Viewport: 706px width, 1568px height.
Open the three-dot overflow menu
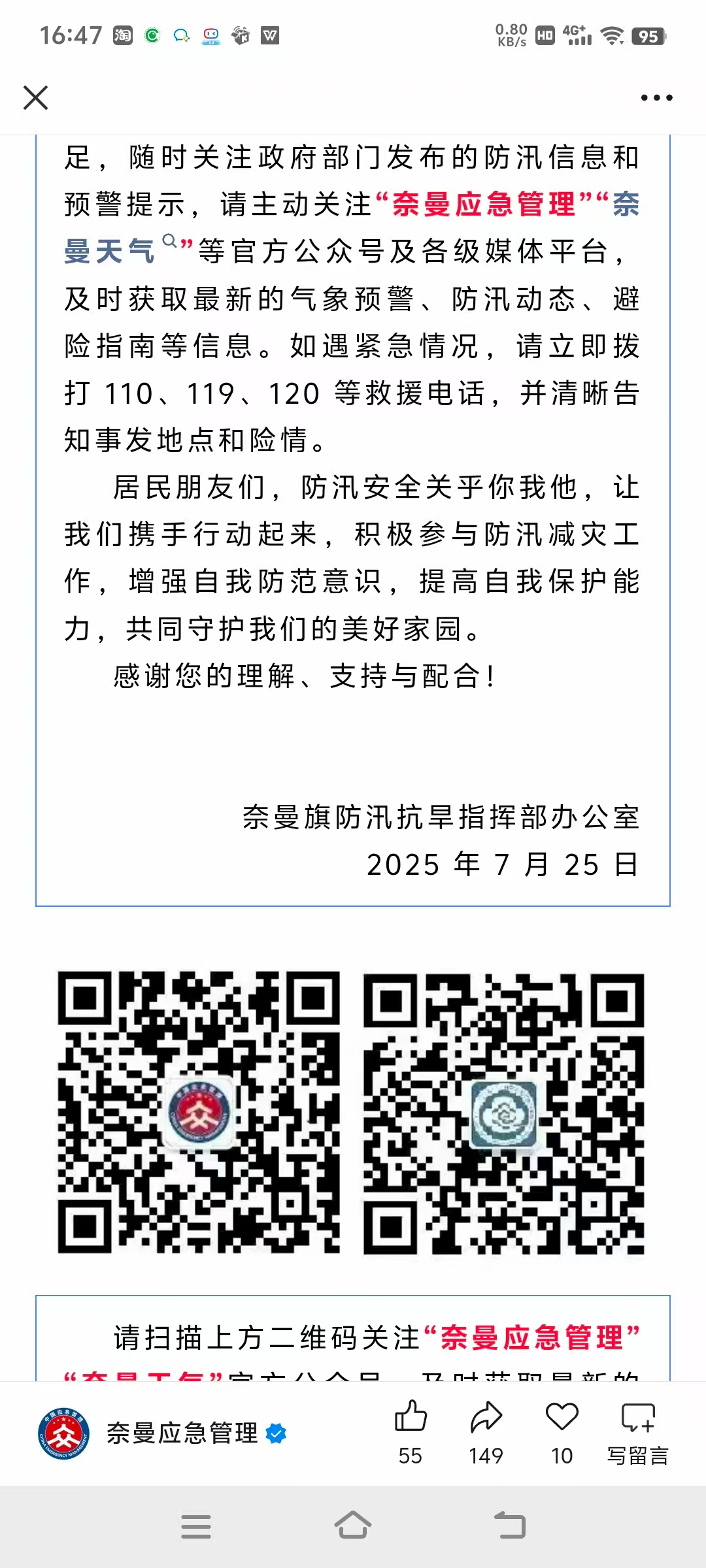656,98
